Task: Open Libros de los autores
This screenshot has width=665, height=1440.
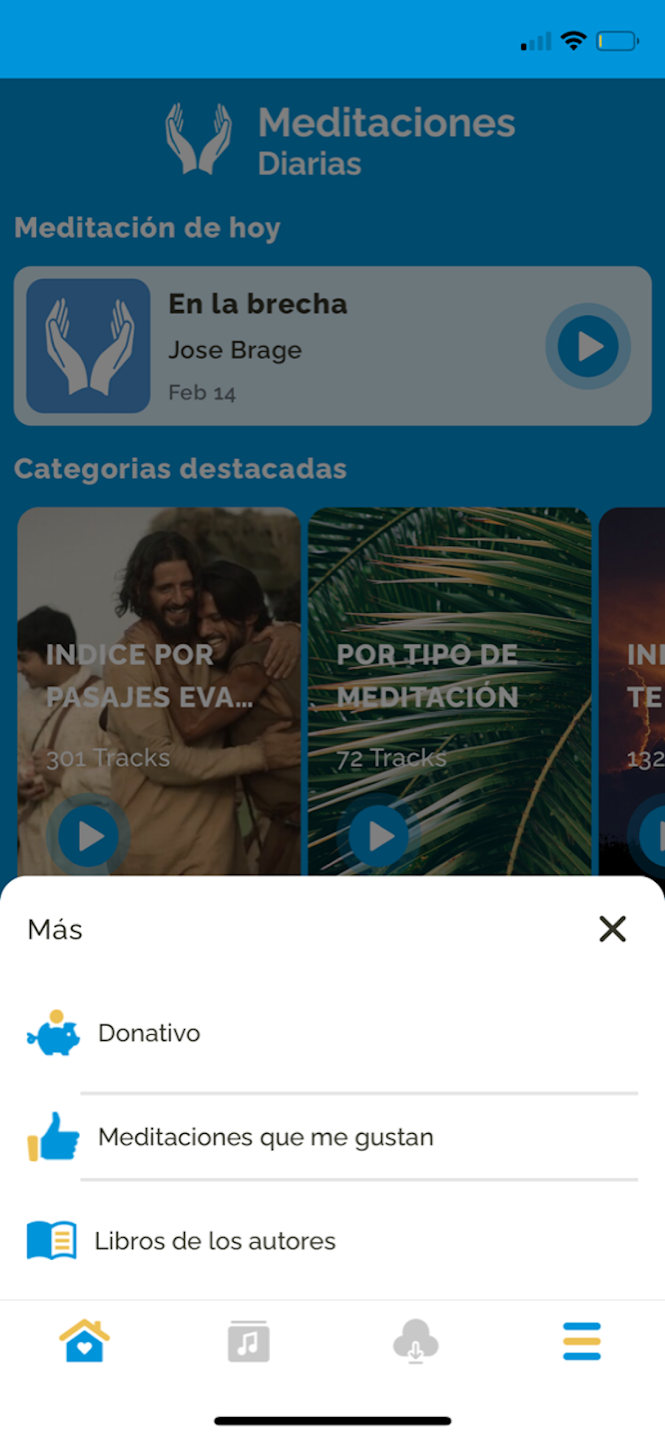Action: (x=215, y=1241)
